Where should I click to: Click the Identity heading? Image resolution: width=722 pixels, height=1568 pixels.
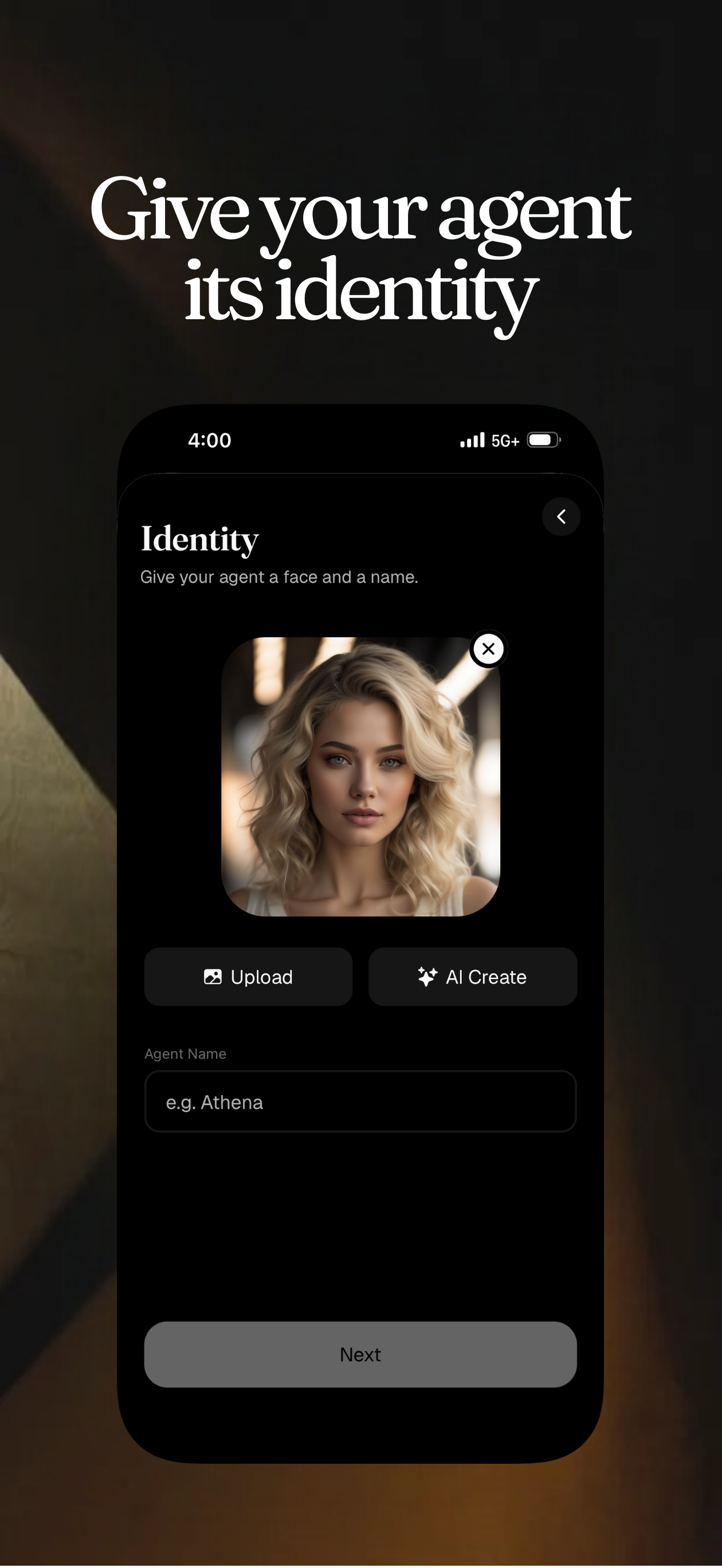click(199, 539)
